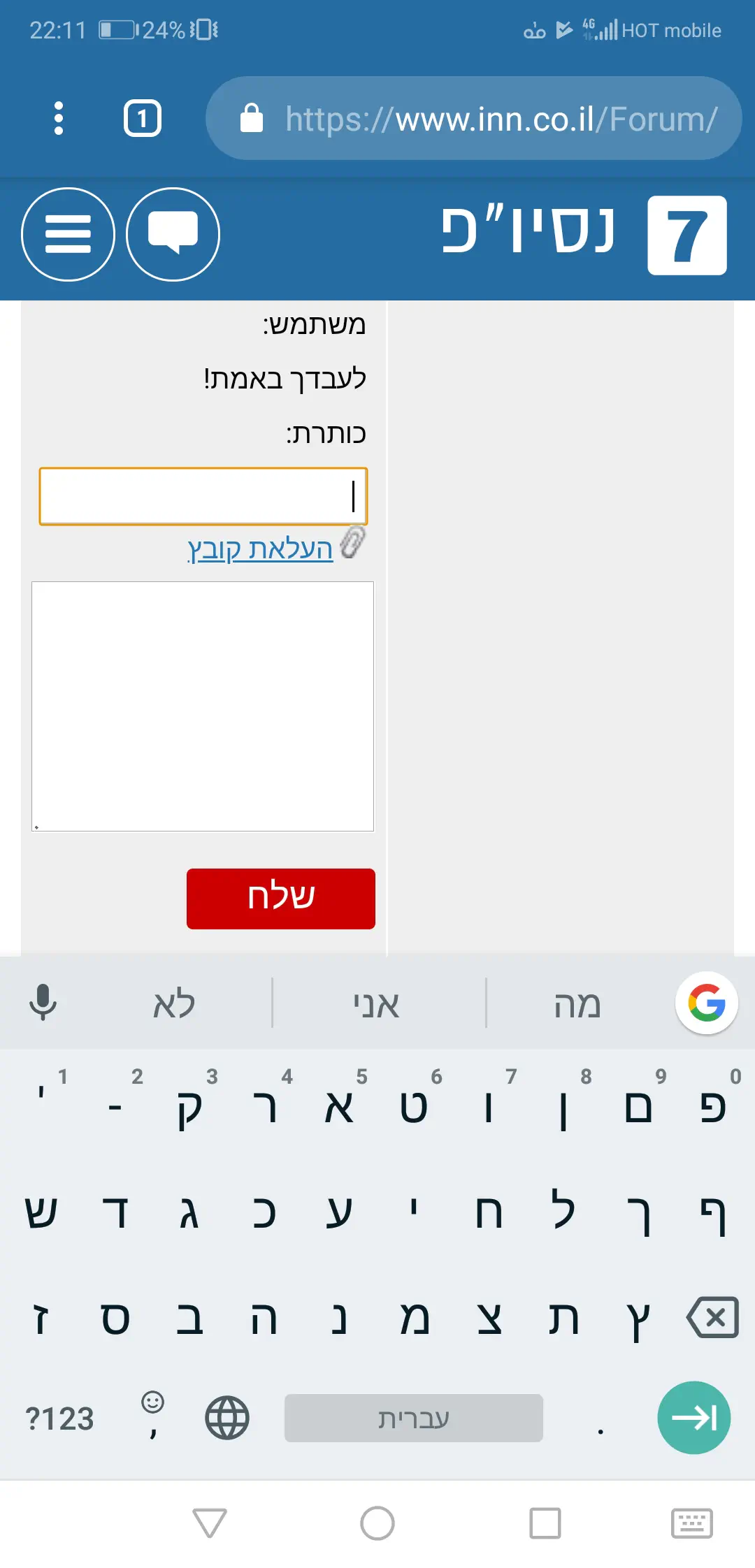Go back using the navigation bar triangle
755x1568 pixels.
click(210, 1523)
